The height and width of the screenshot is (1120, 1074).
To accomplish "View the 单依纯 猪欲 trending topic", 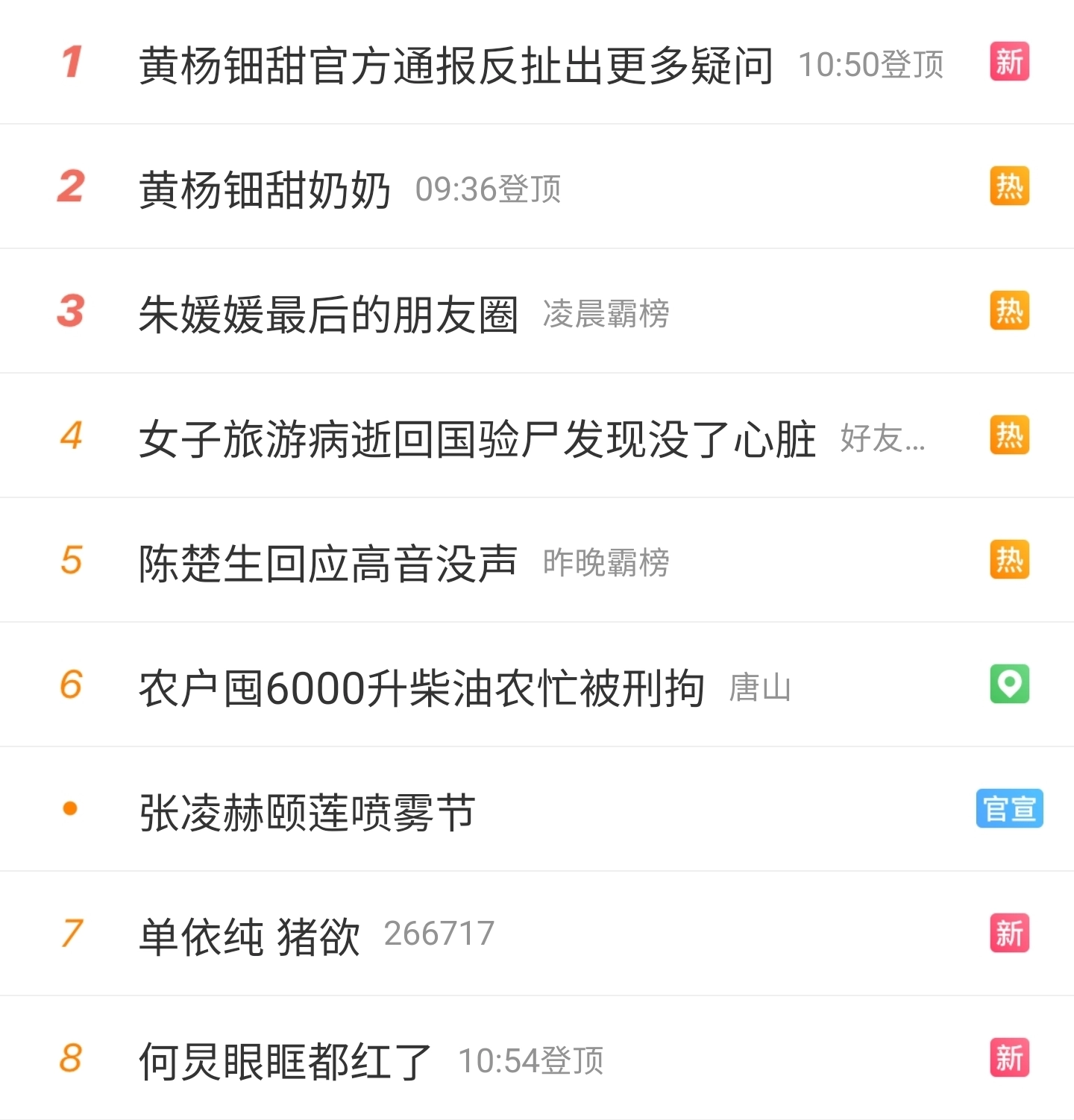I will (250, 937).
